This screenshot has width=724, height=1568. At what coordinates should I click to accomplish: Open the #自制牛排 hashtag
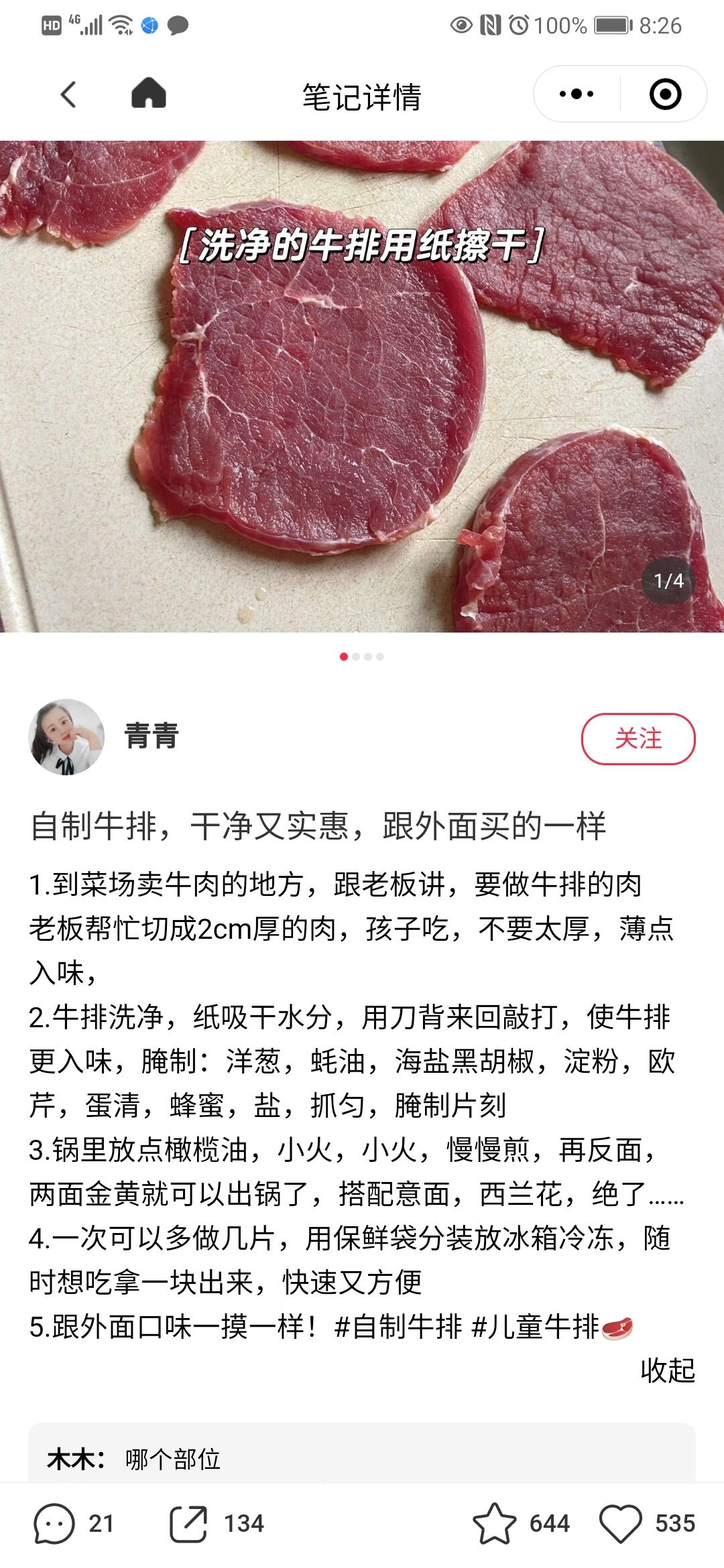(398, 1326)
